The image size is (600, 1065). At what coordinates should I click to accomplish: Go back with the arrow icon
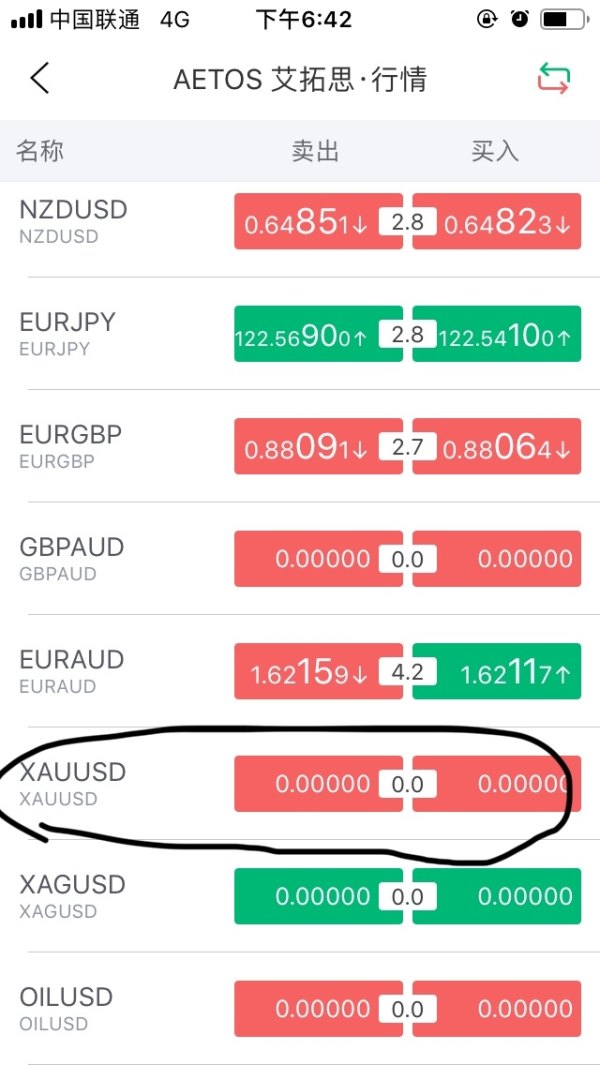click(39, 79)
